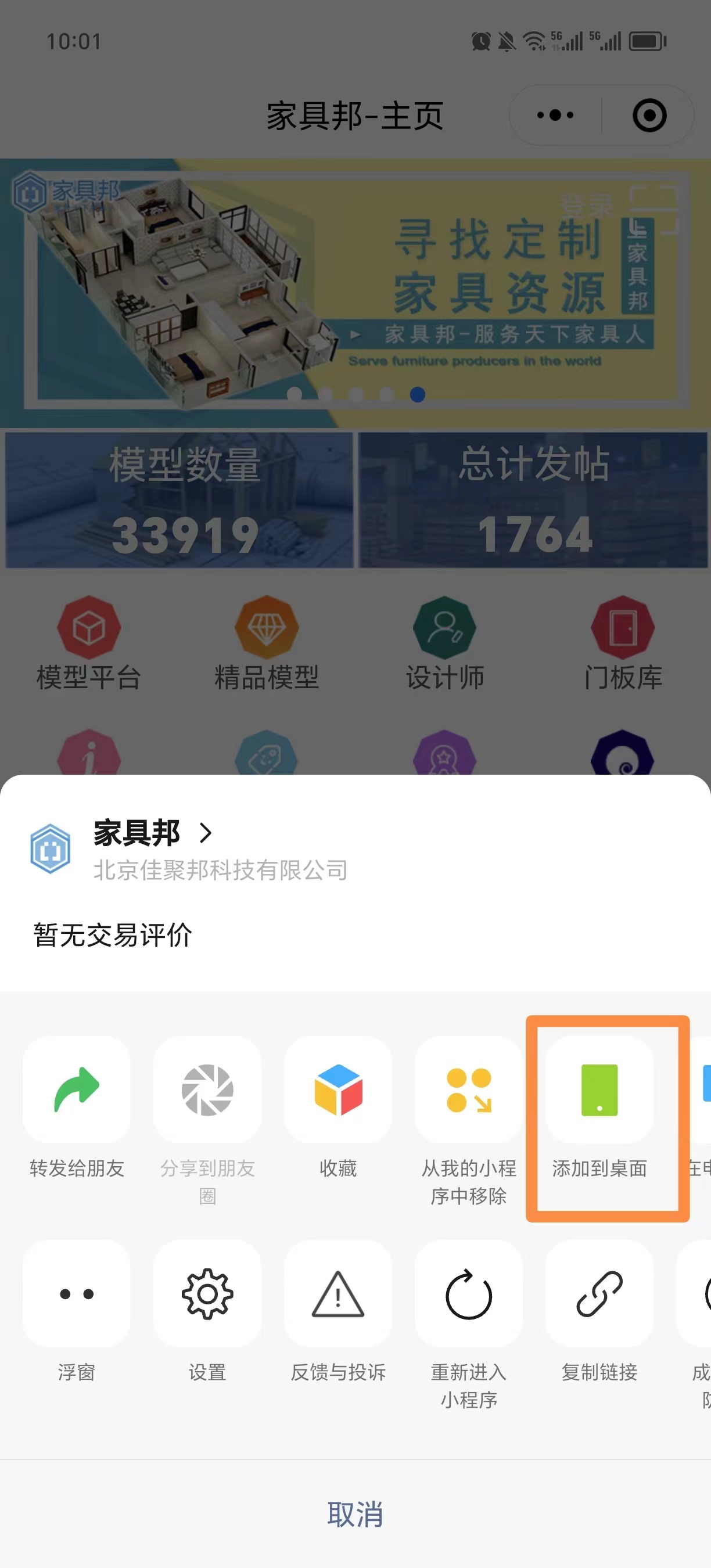Open the three-dot capsule menu

pos(555,115)
